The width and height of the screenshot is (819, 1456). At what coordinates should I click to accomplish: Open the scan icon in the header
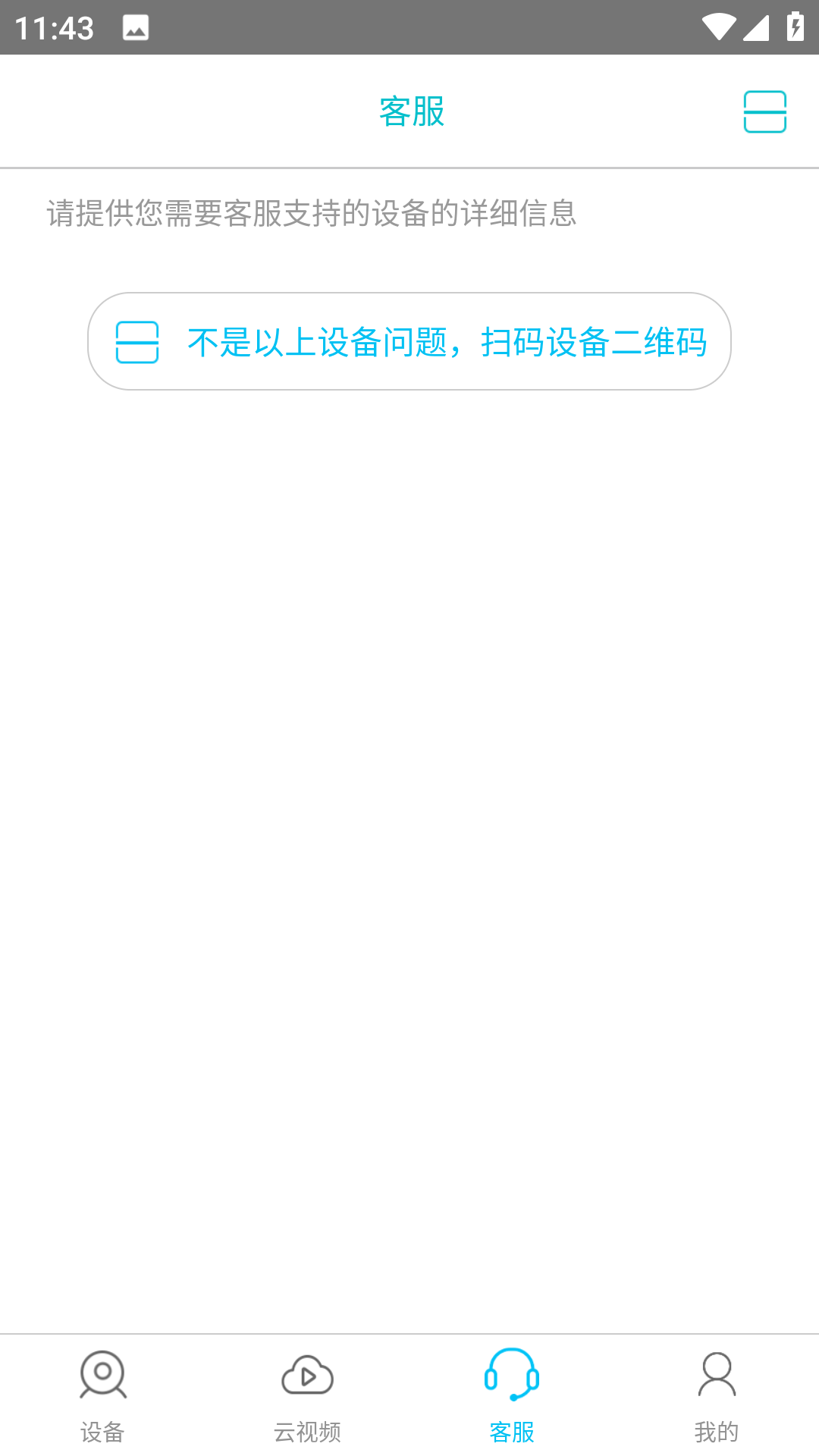tap(764, 111)
